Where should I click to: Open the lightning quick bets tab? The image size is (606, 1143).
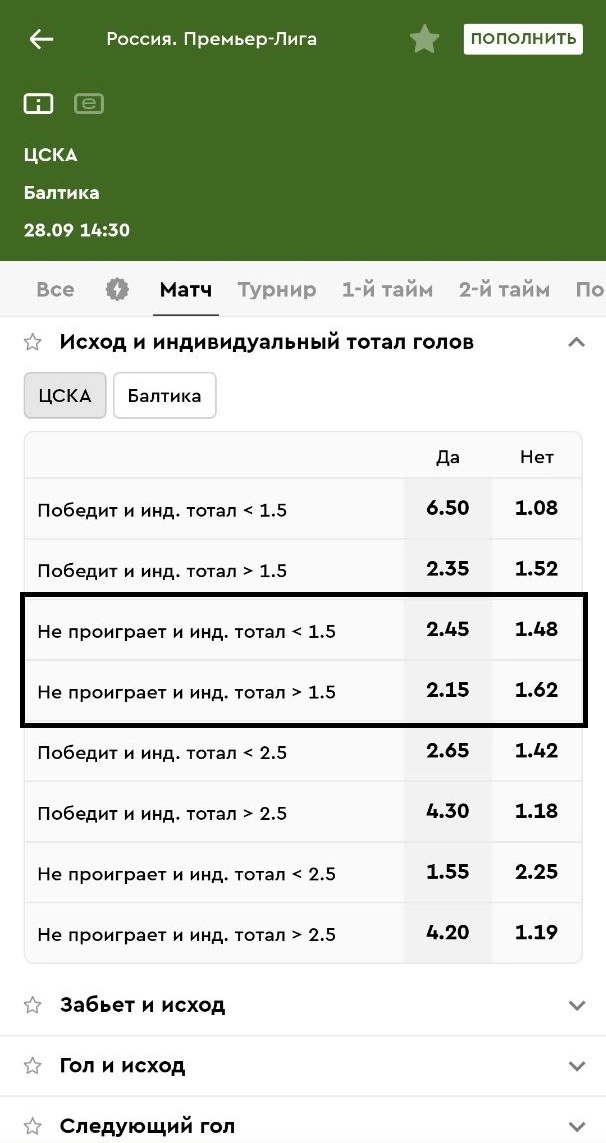click(117, 290)
